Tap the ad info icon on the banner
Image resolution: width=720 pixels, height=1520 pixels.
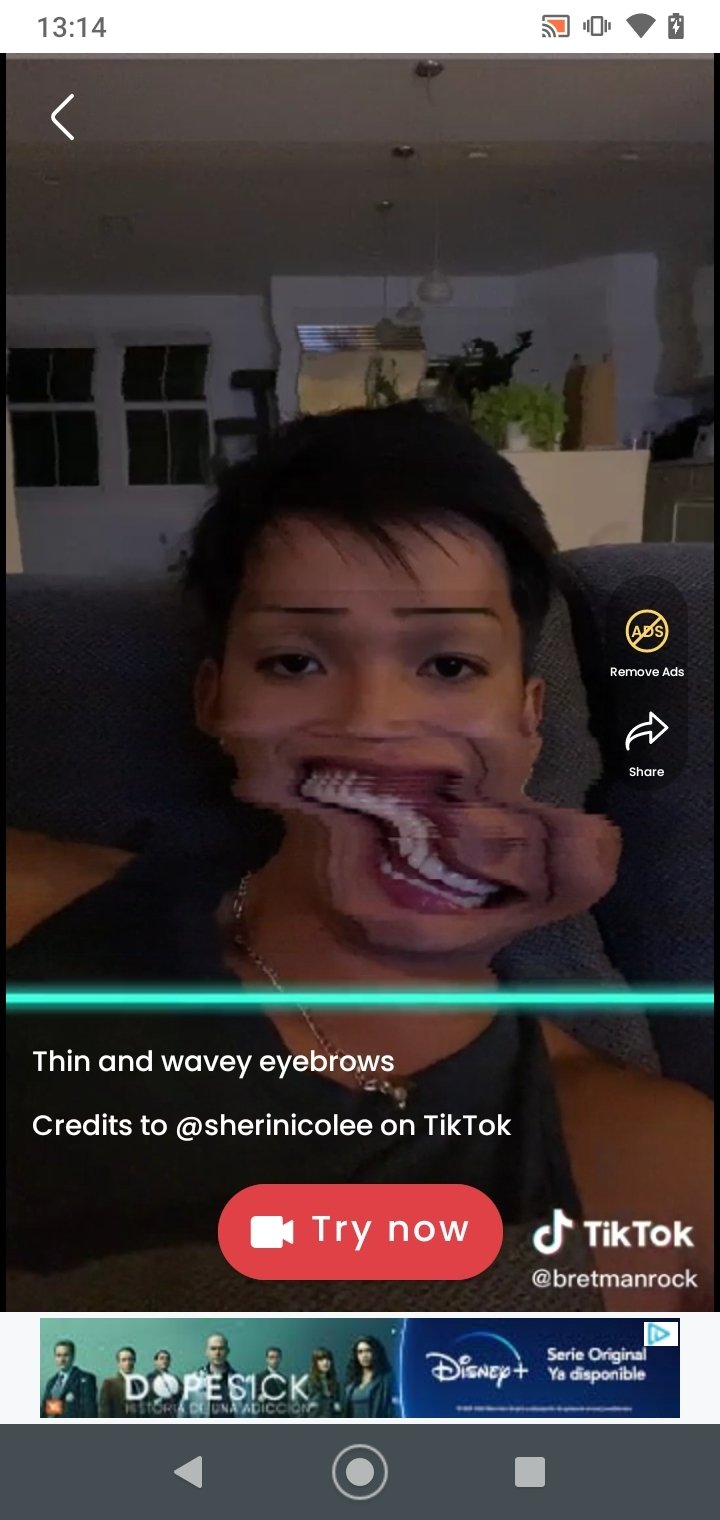click(659, 1333)
